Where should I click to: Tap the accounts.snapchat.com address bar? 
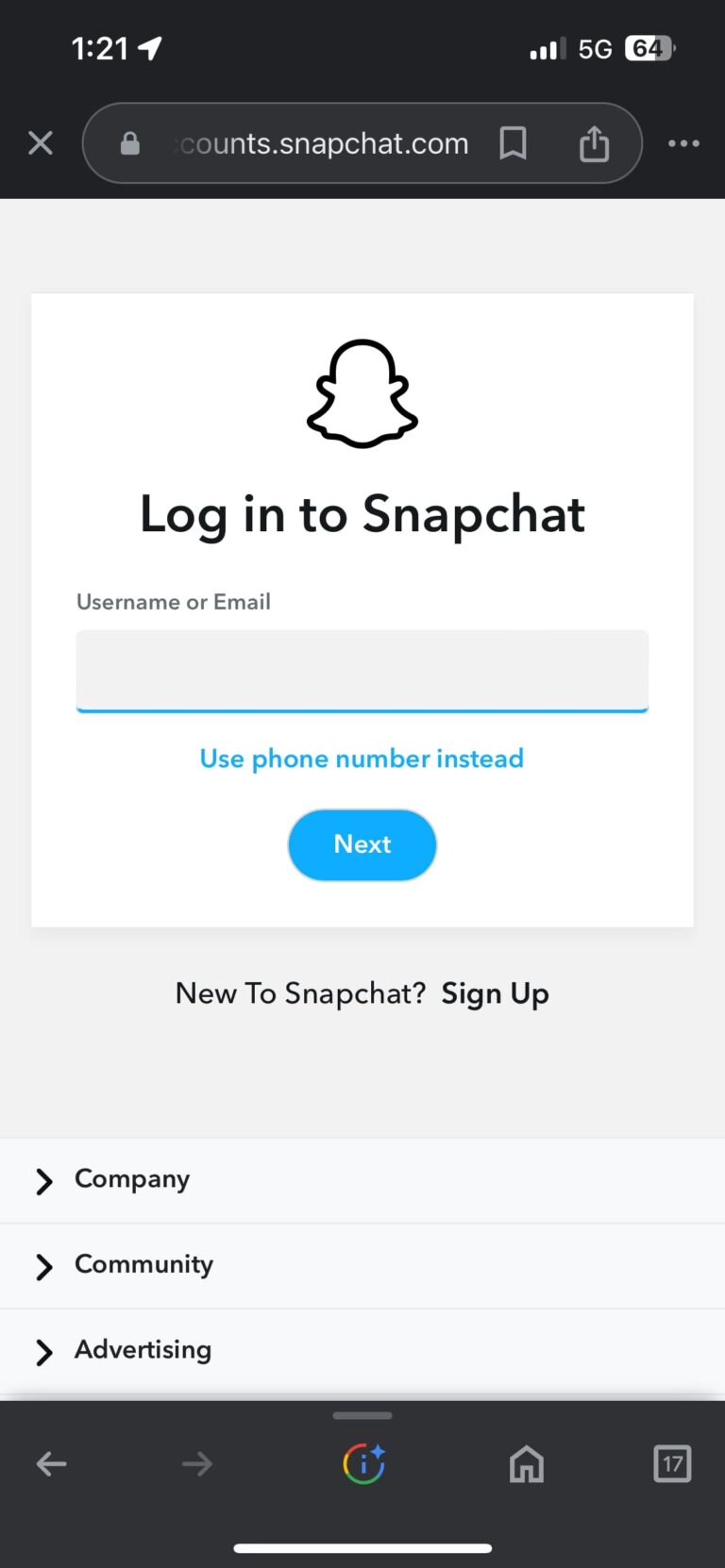(321, 143)
